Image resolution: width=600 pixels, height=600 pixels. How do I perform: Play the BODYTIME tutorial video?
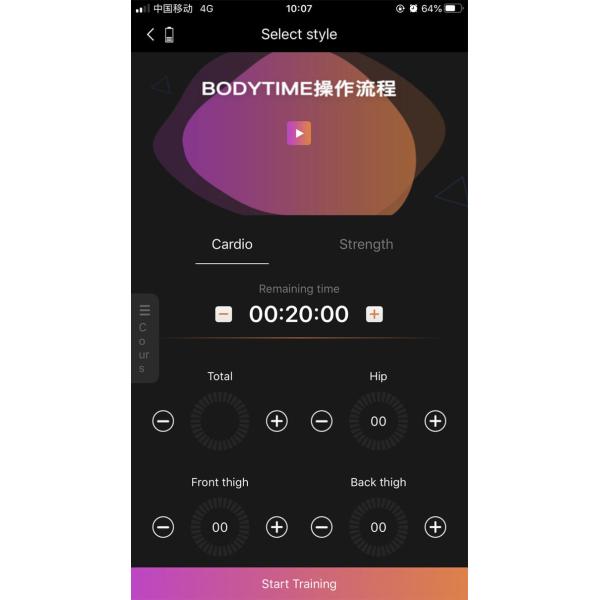click(299, 133)
